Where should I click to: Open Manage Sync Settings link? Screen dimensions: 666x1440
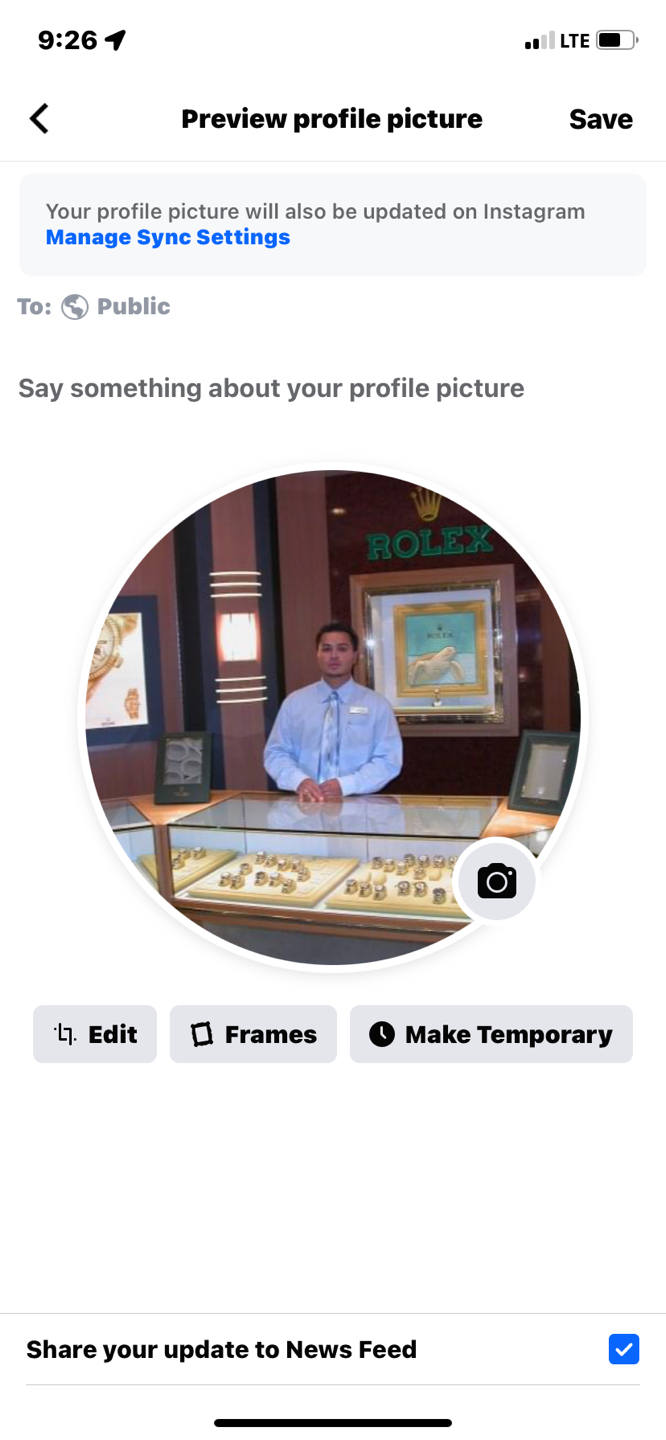[x=168, y=237]
